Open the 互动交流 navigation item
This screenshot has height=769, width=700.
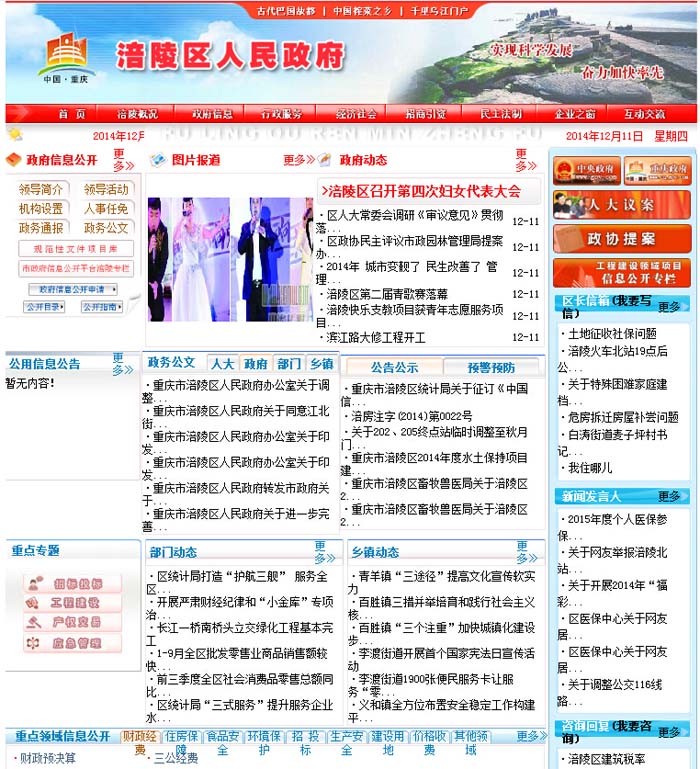[x=644, y=114]
